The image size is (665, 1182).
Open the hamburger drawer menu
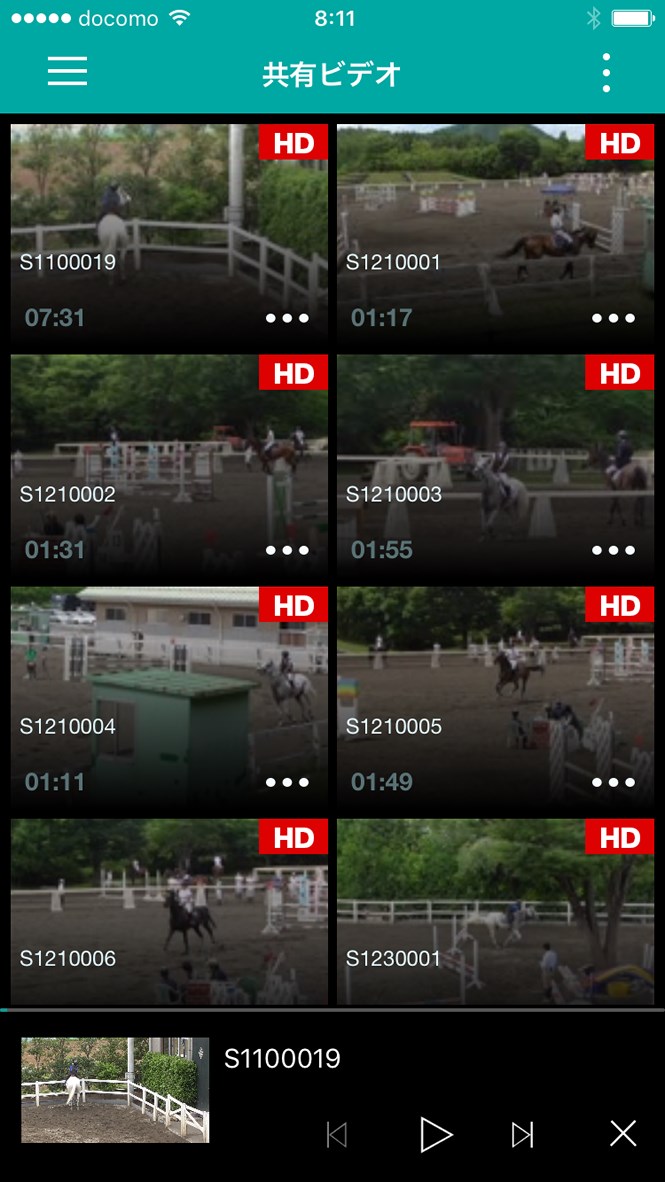(67, 72)
